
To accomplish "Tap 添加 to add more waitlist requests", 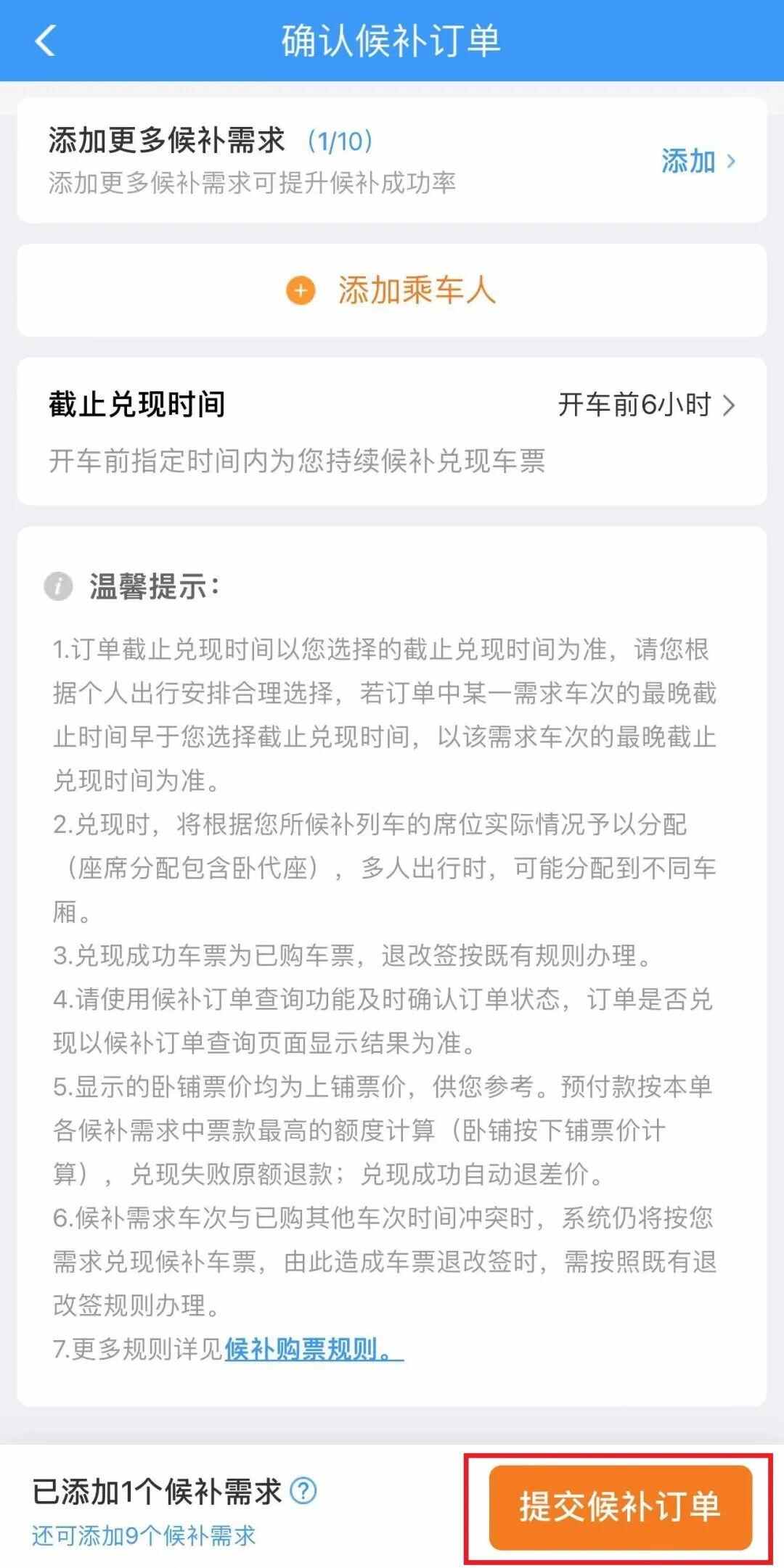I will [697, 161].
